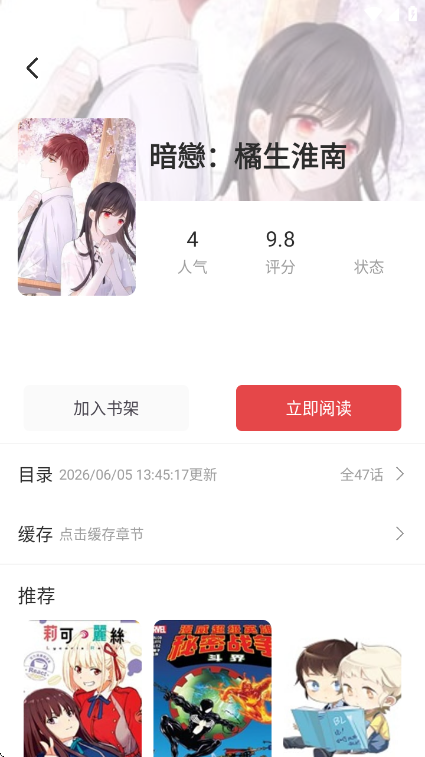The height and width of the screenshot is (757, 425).
Task: Open recommended comic 秘密战争
Action: [x=212, y=688]
